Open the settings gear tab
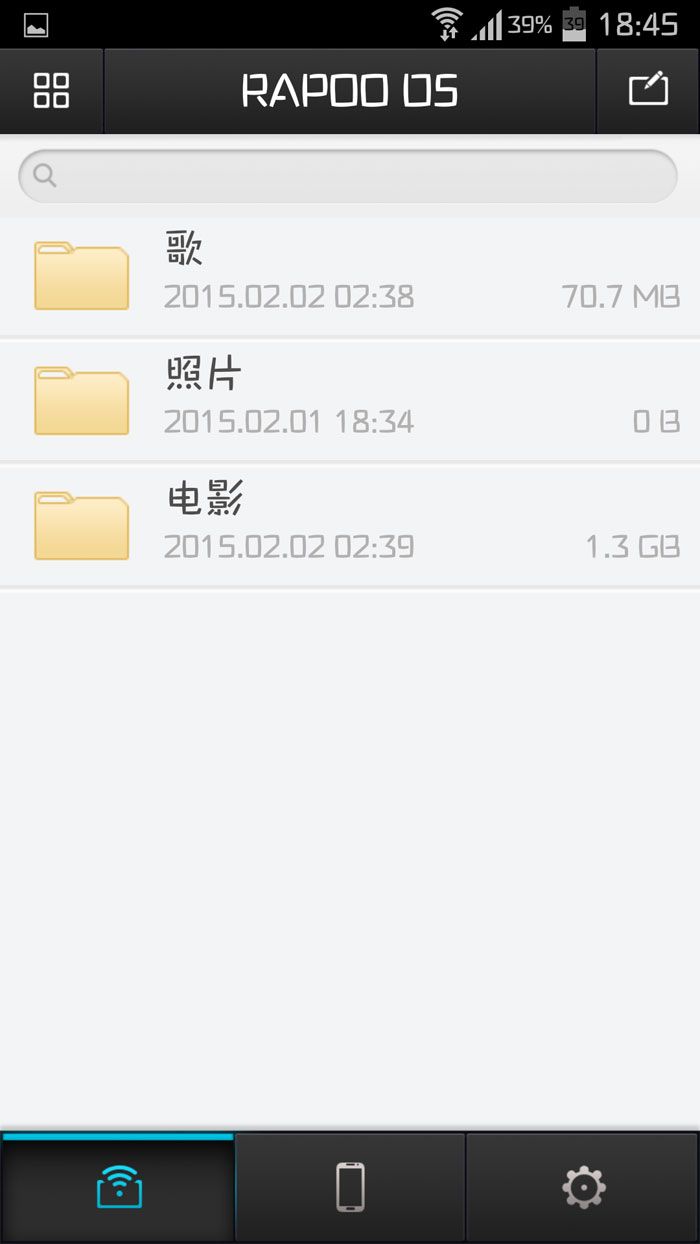The height and width of the screenshot is (1244, 700). click(583, 1188)
